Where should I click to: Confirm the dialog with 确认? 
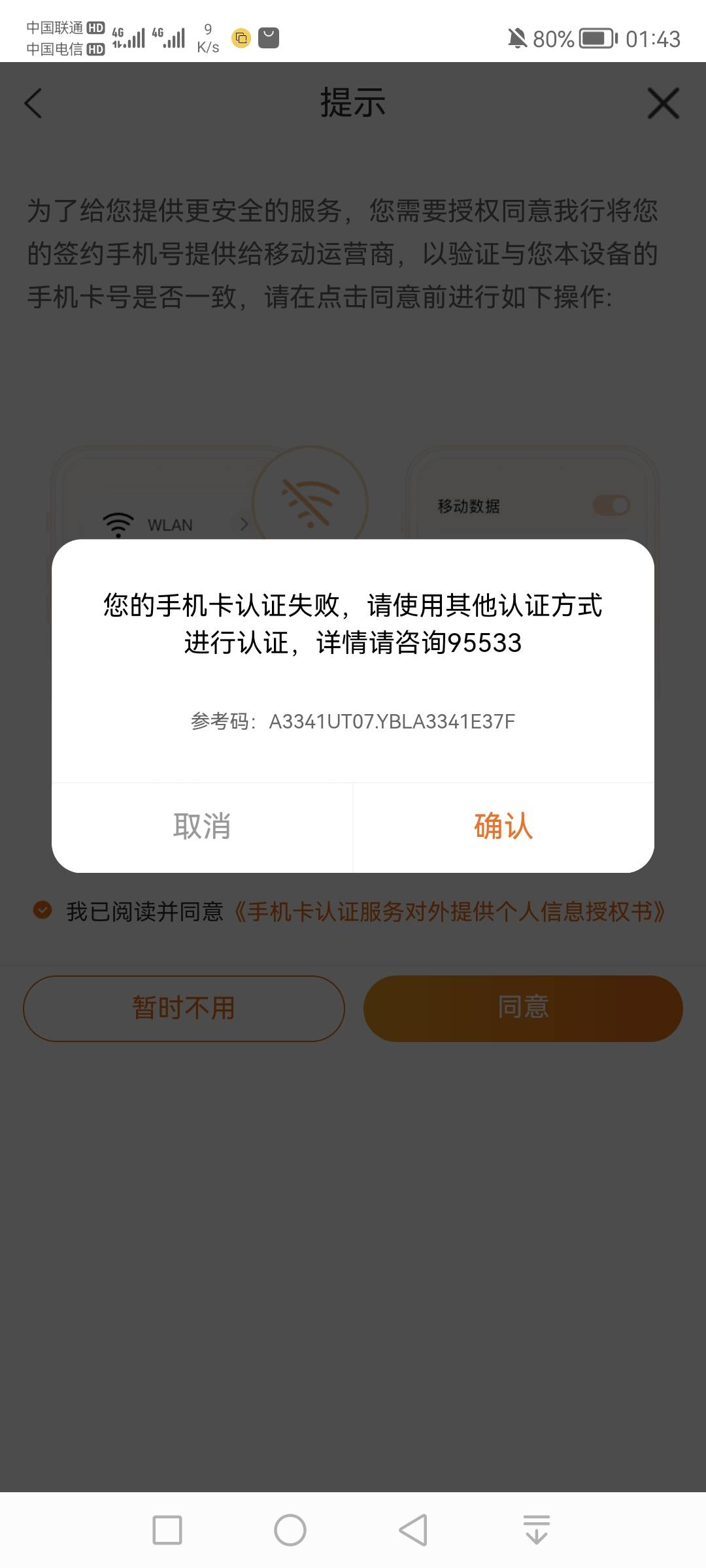[503, 827]
